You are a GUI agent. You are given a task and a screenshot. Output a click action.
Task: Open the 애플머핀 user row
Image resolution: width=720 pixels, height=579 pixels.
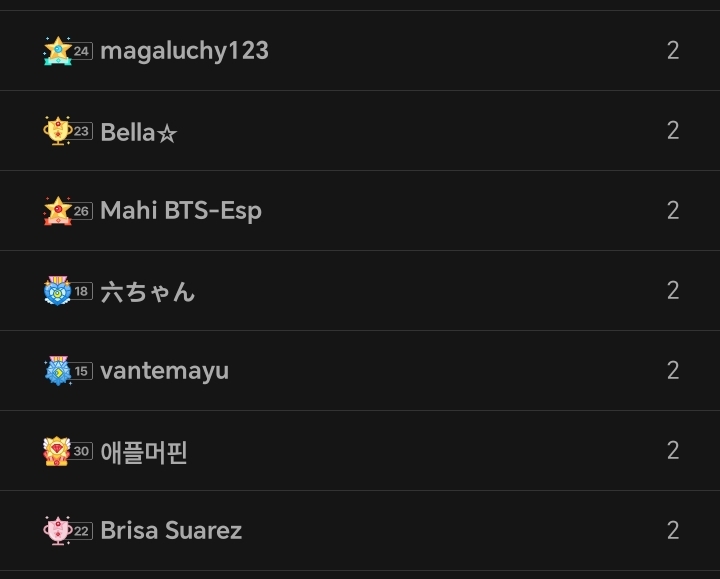tap(144, 451)
